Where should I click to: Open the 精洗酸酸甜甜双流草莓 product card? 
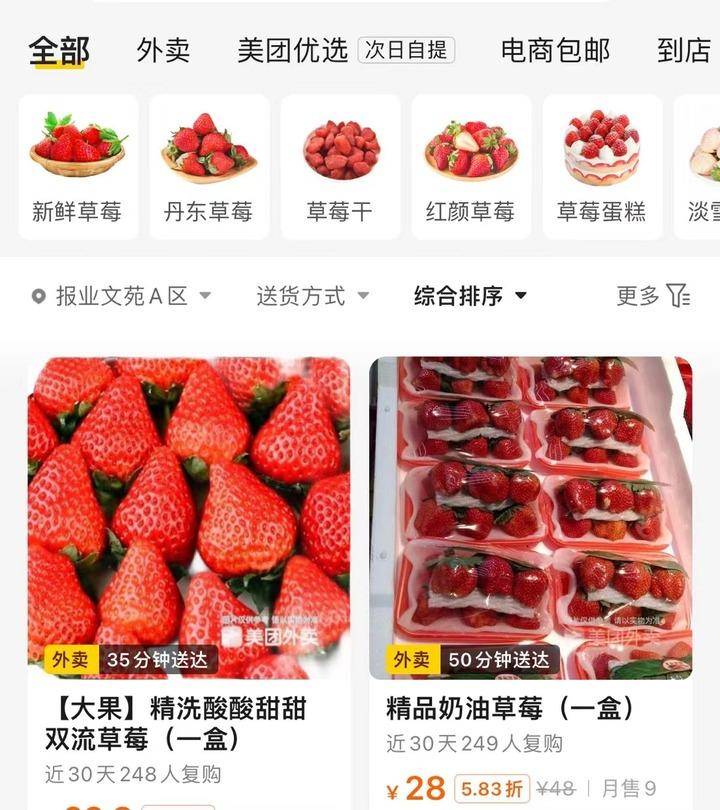189,560
